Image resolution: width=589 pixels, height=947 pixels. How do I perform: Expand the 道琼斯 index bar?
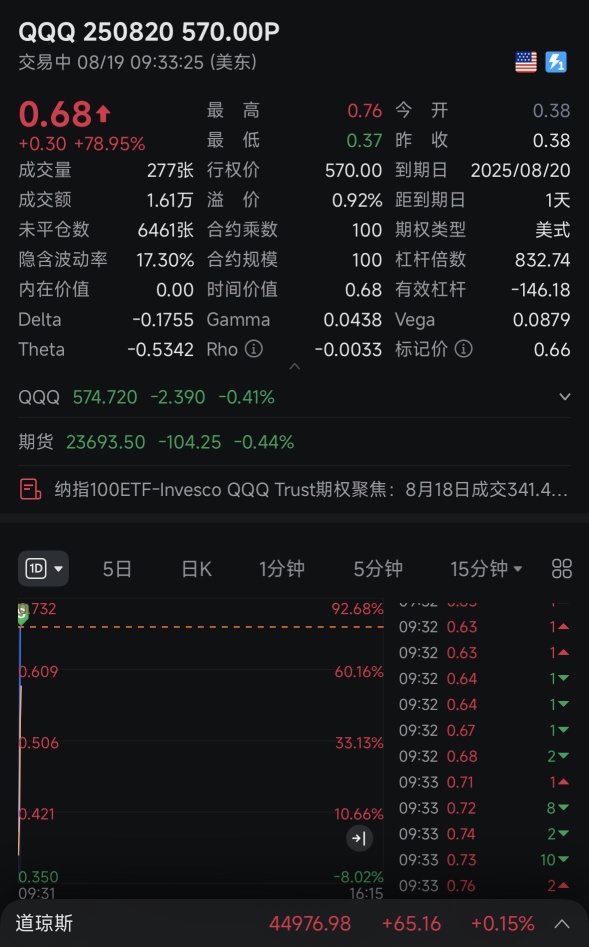[x=294, y=923]
